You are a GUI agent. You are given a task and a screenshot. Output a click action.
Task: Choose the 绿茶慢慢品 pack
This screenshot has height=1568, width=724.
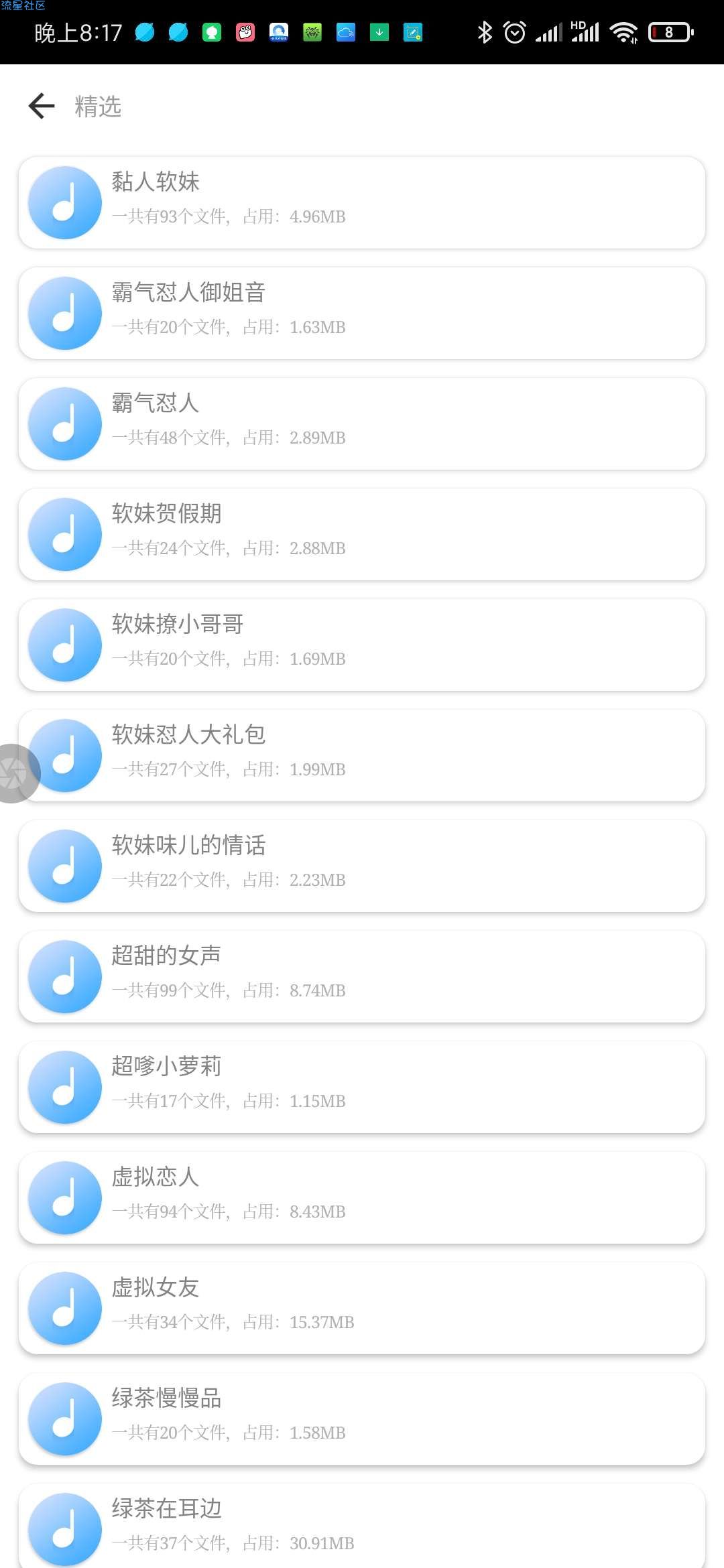point(362,1419)
